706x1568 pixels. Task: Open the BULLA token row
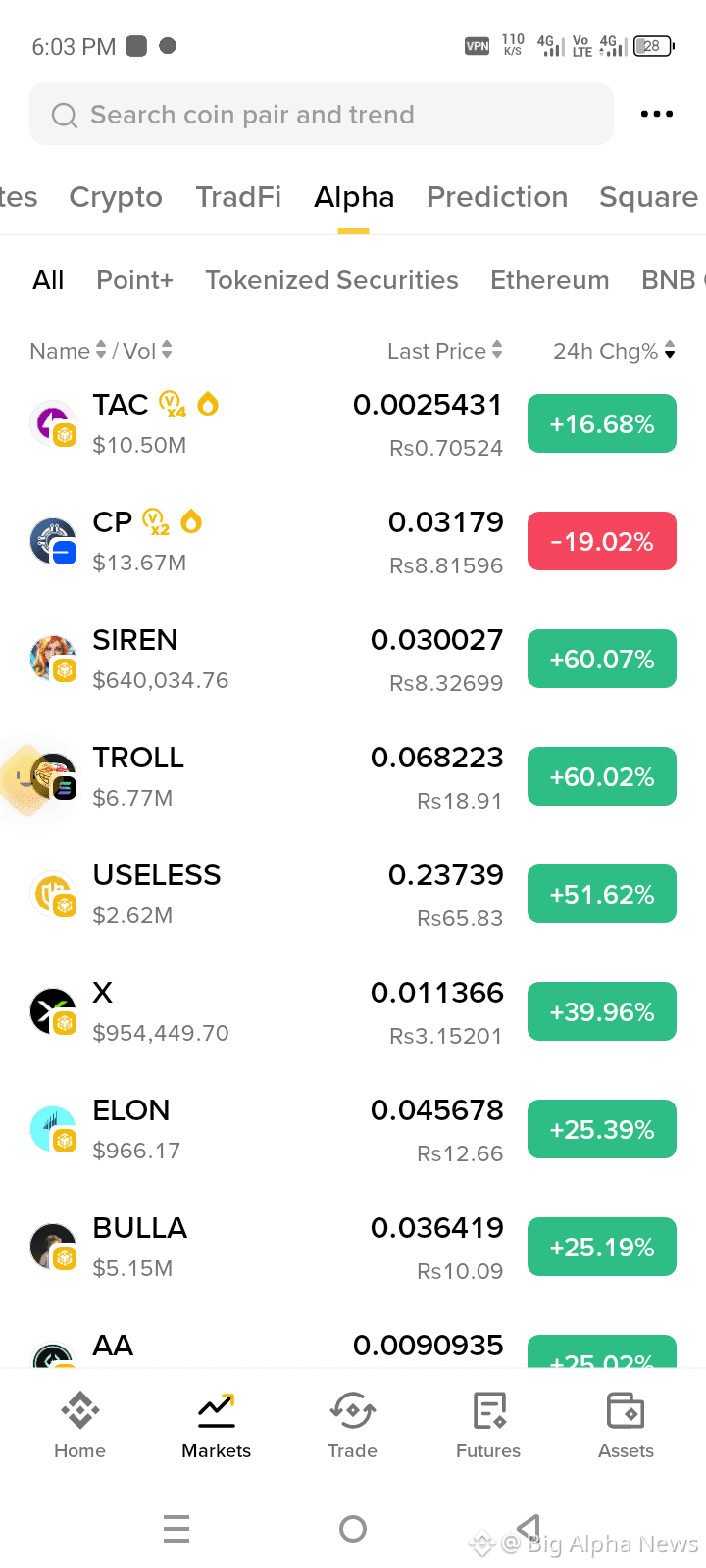[353, 1248]
